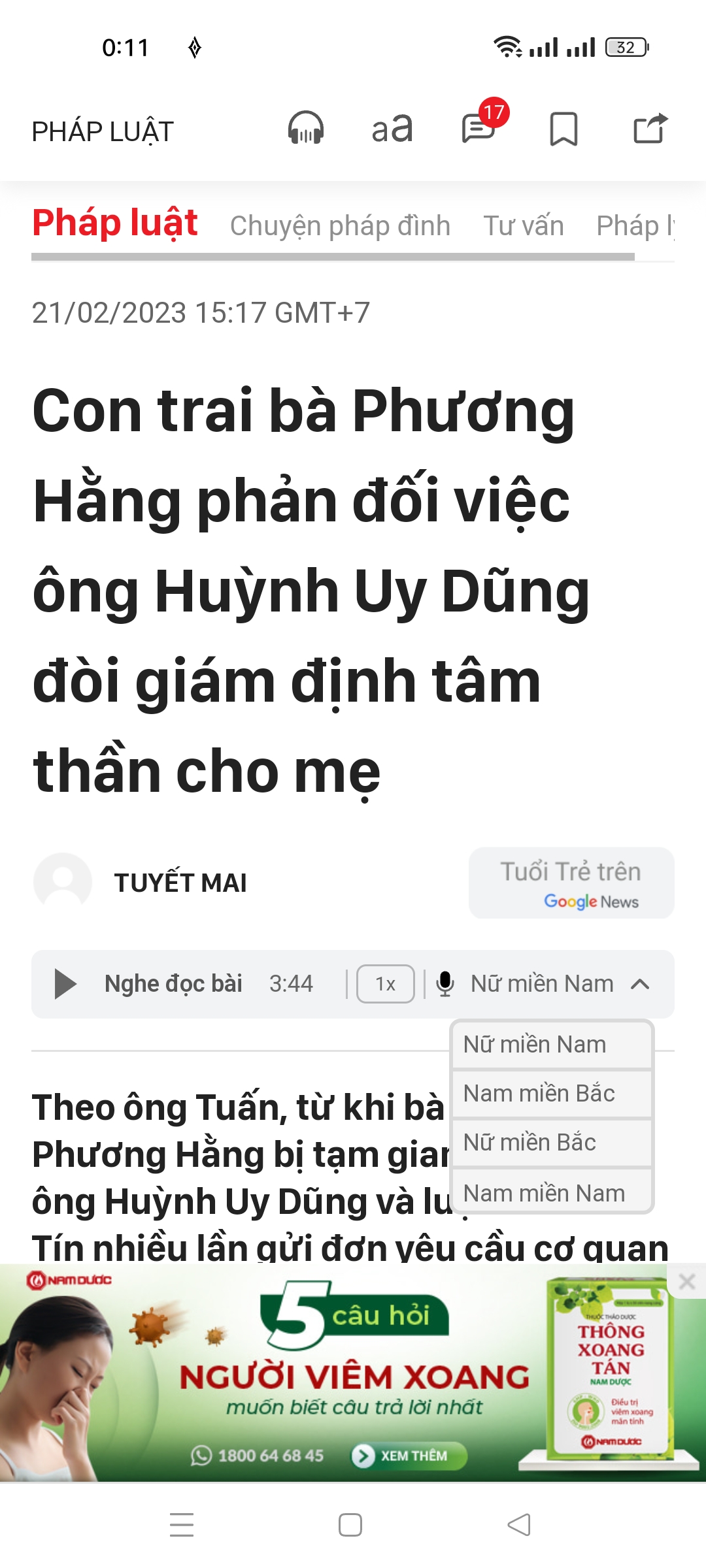
Task: Open the audio listening headphones icon
Action: [x=306, y=129]
